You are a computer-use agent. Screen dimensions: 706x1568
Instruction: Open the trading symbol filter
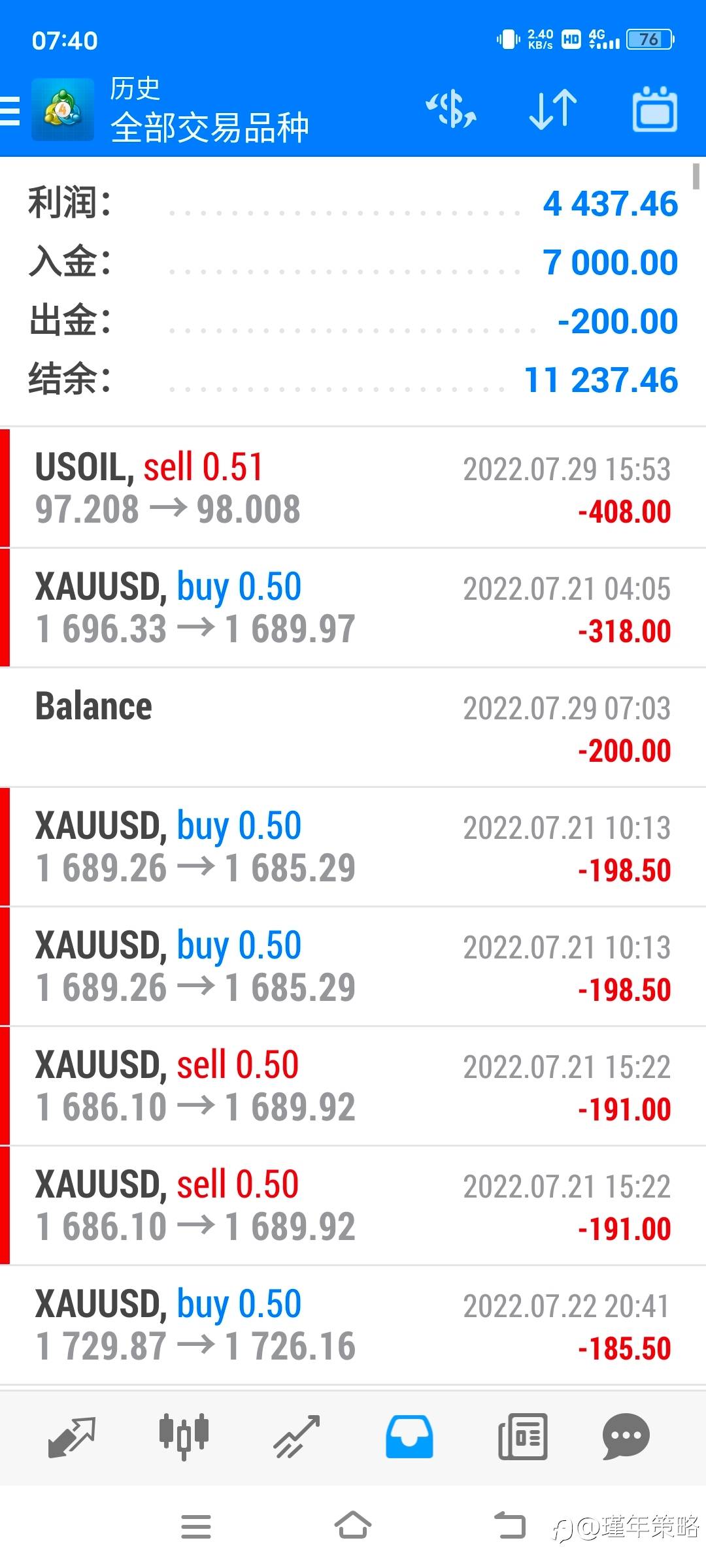(x=451, y=109)
